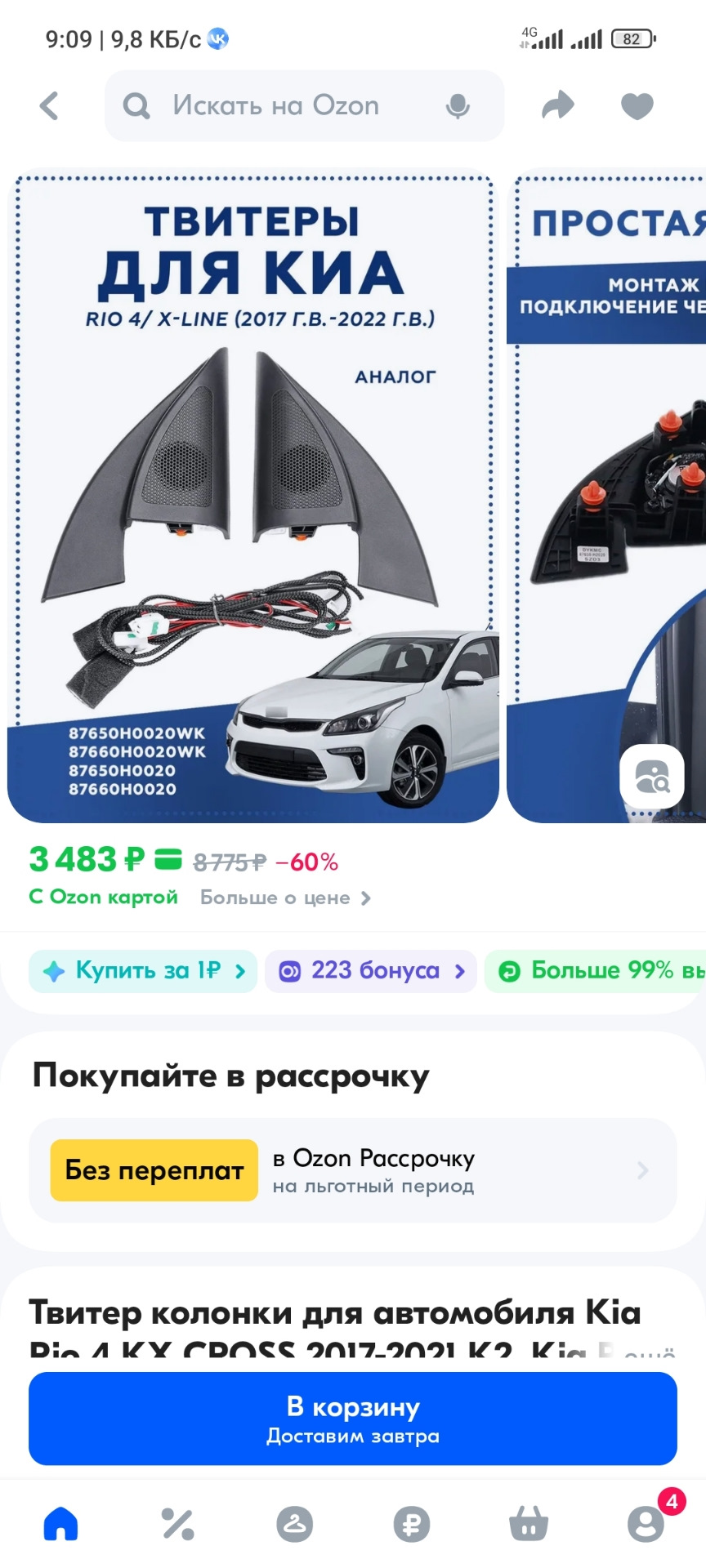Open the ruble finance tab

tap(412, 1524)
